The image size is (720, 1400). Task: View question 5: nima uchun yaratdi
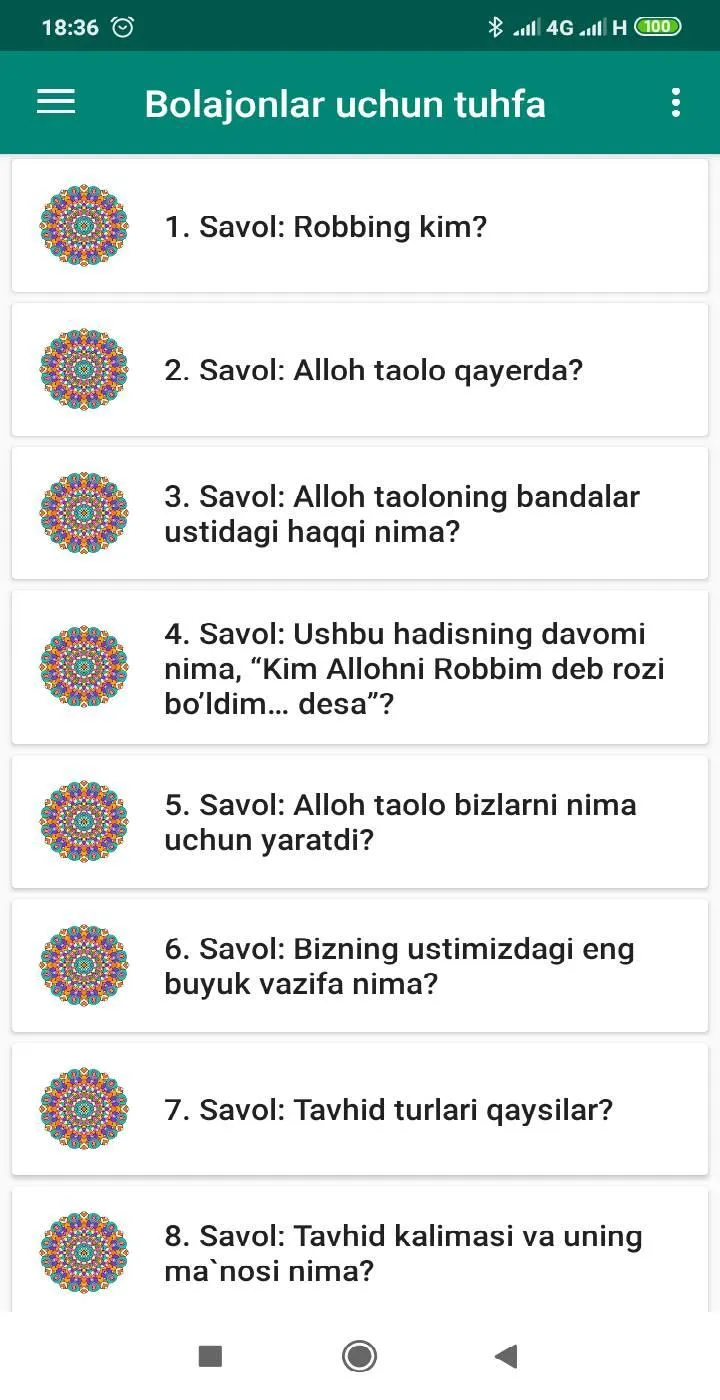(360, 822)
